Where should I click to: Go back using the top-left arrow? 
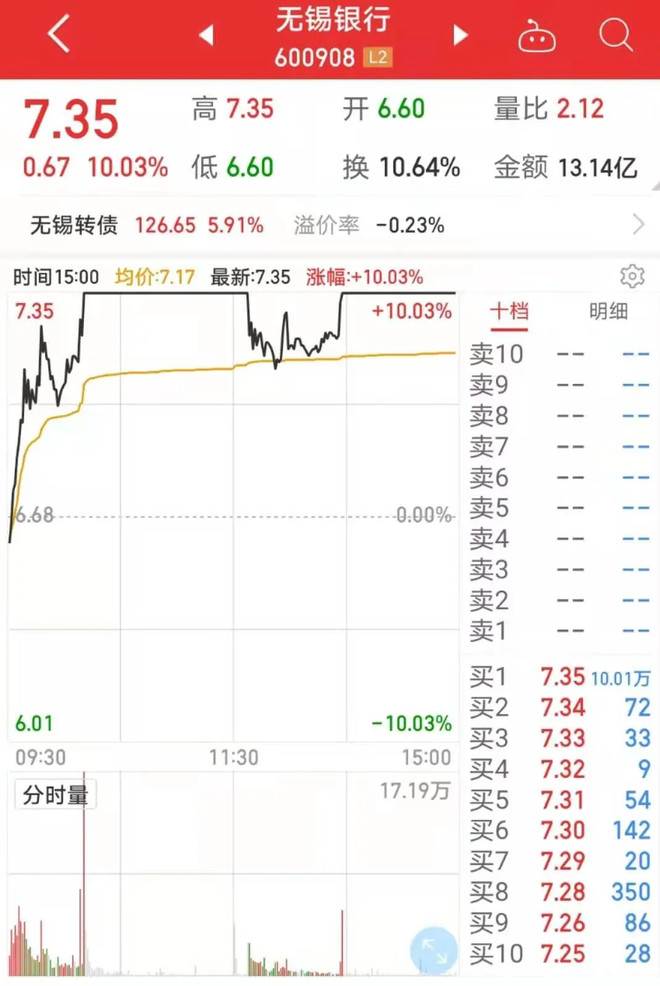point(59,36)
